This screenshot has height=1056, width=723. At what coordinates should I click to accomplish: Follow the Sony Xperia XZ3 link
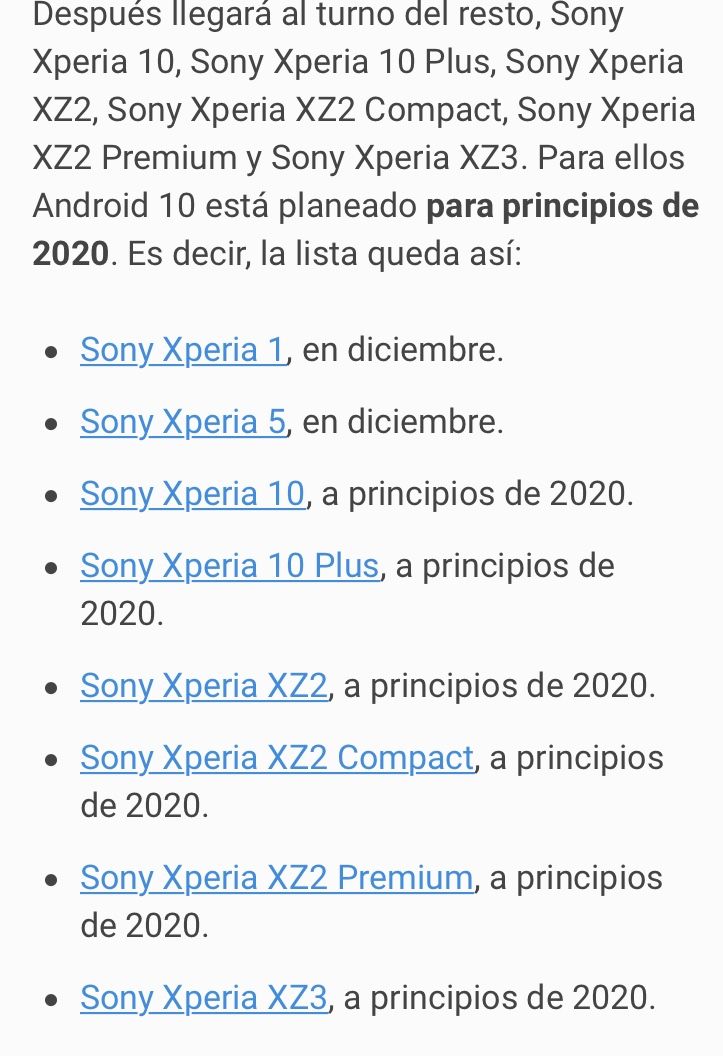click(x=203, y=998)
